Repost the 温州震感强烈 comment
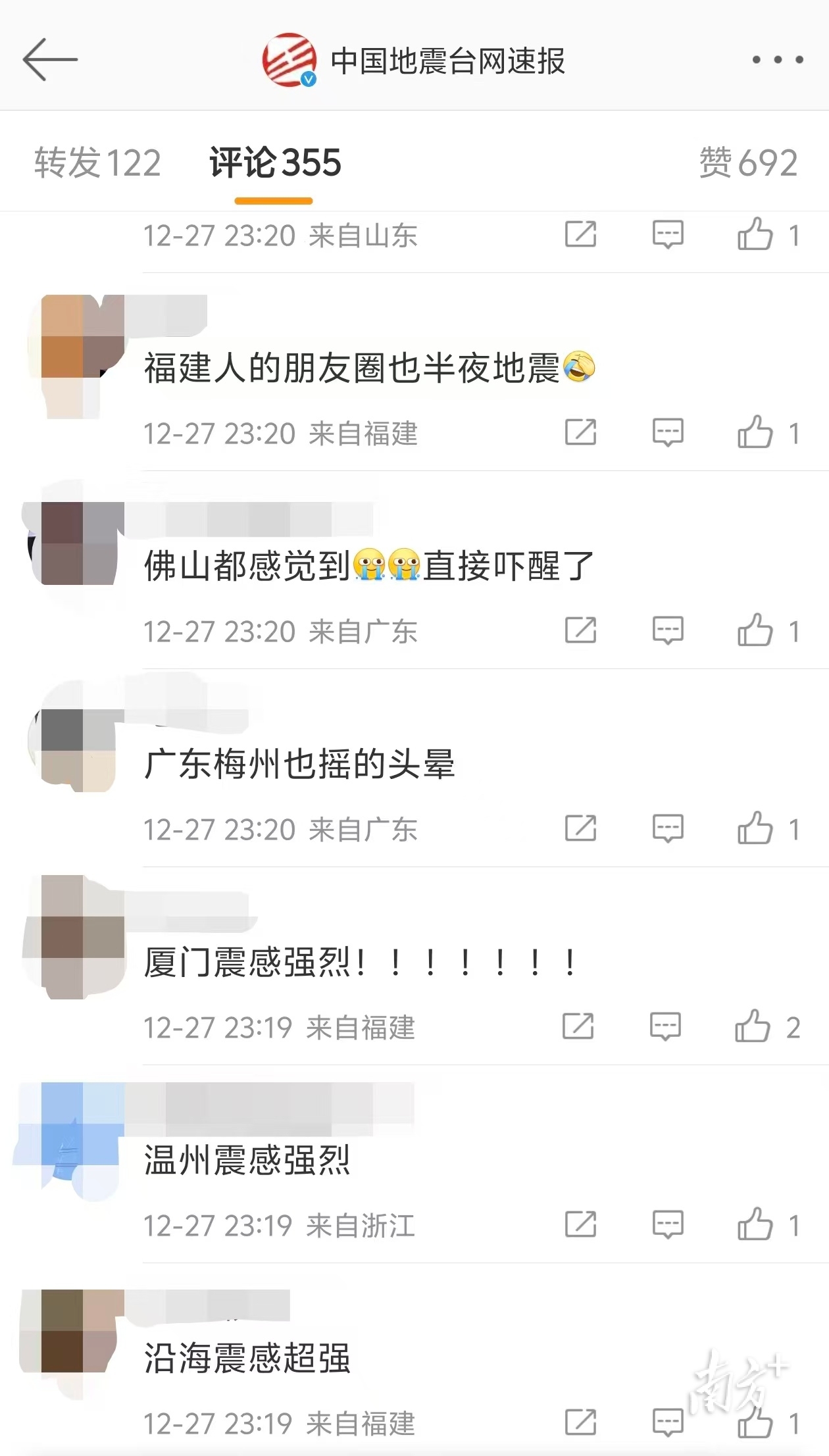 580,1224
